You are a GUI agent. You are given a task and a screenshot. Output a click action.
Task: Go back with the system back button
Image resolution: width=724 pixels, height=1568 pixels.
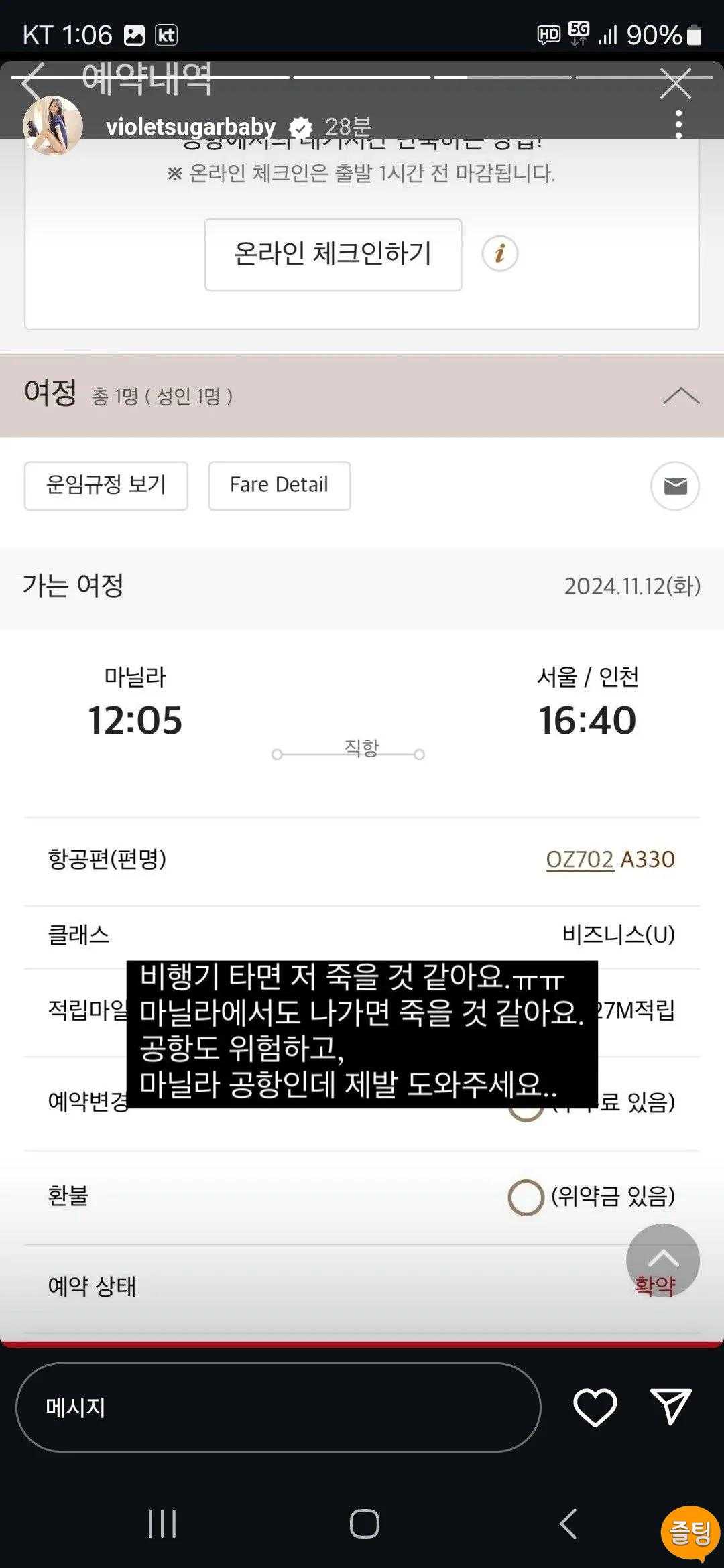point(568,1524)
